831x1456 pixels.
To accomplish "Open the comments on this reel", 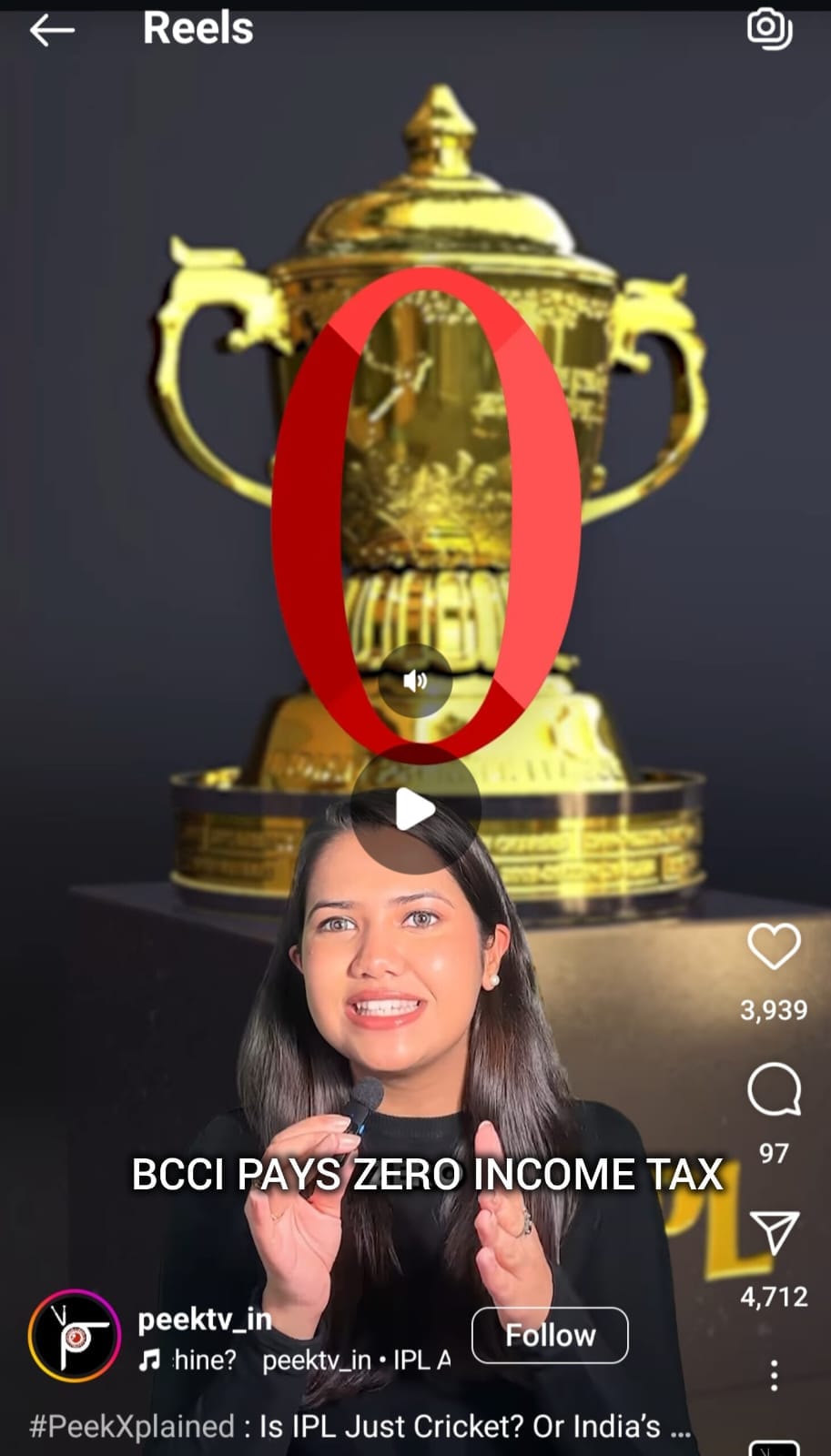I will point(774,1089).
